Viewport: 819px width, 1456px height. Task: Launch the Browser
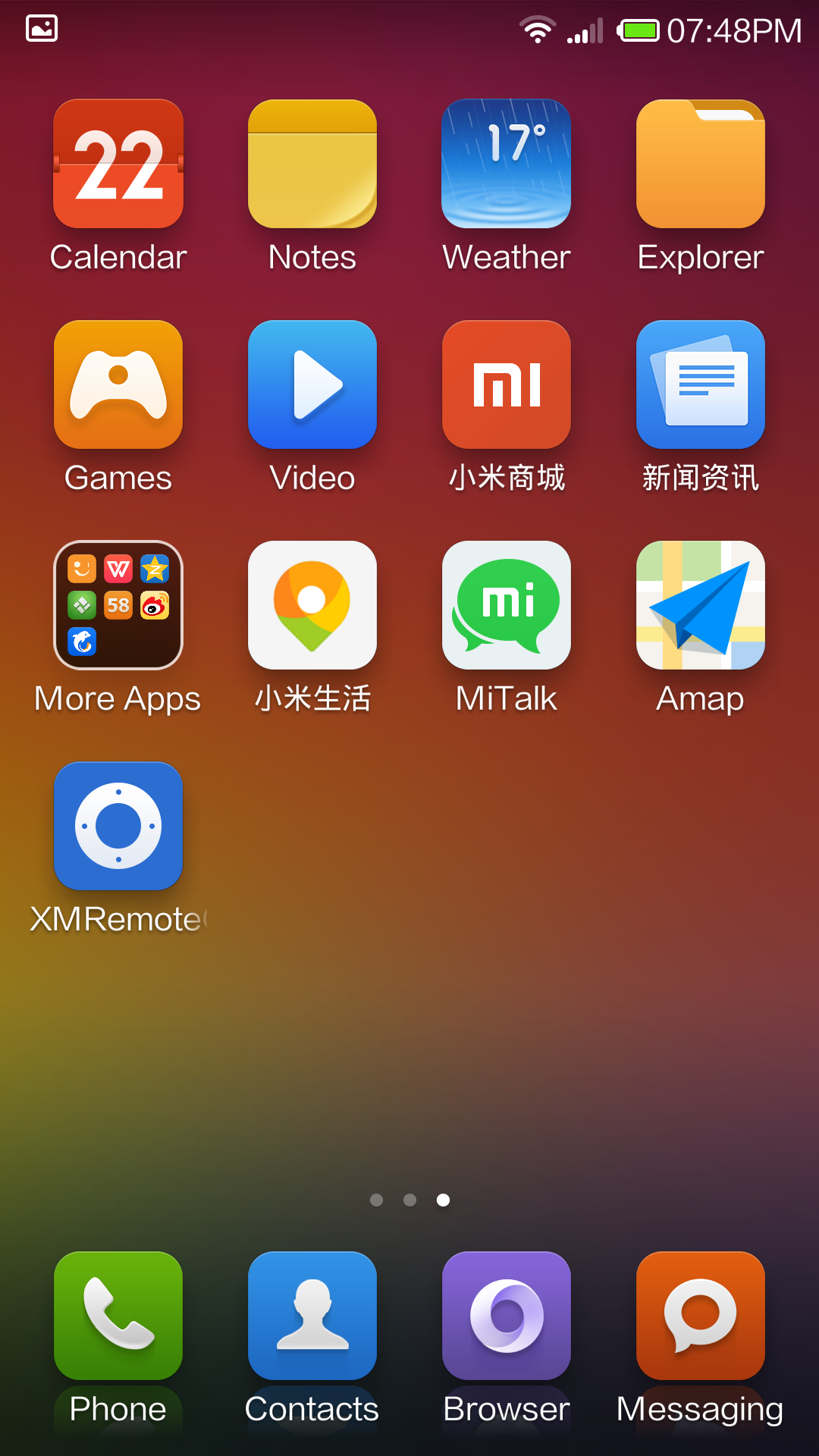(507, 1316)
